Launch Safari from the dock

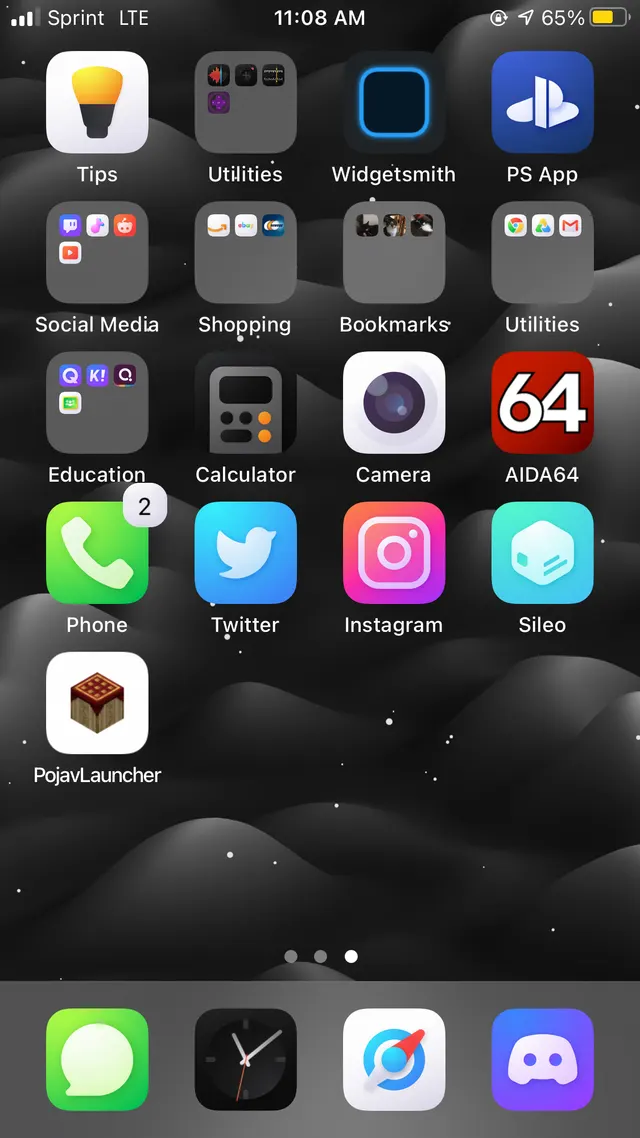point(394,1060)
